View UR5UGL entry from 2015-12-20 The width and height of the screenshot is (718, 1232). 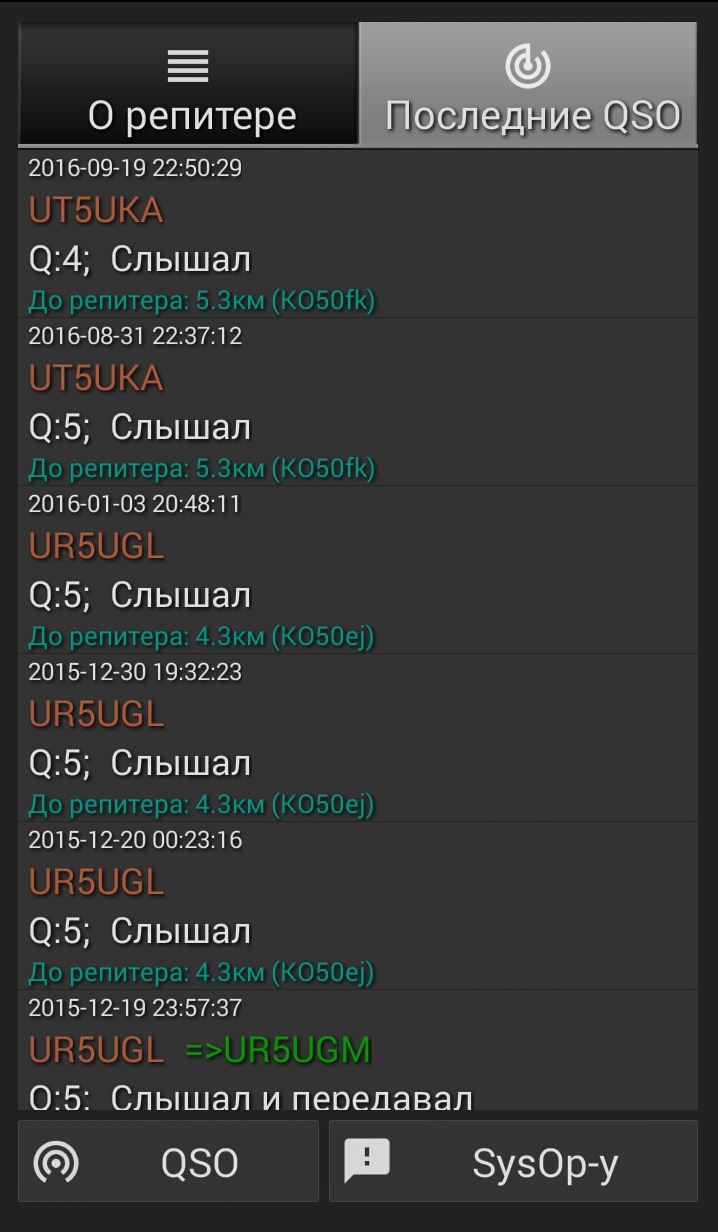(358, 906)
